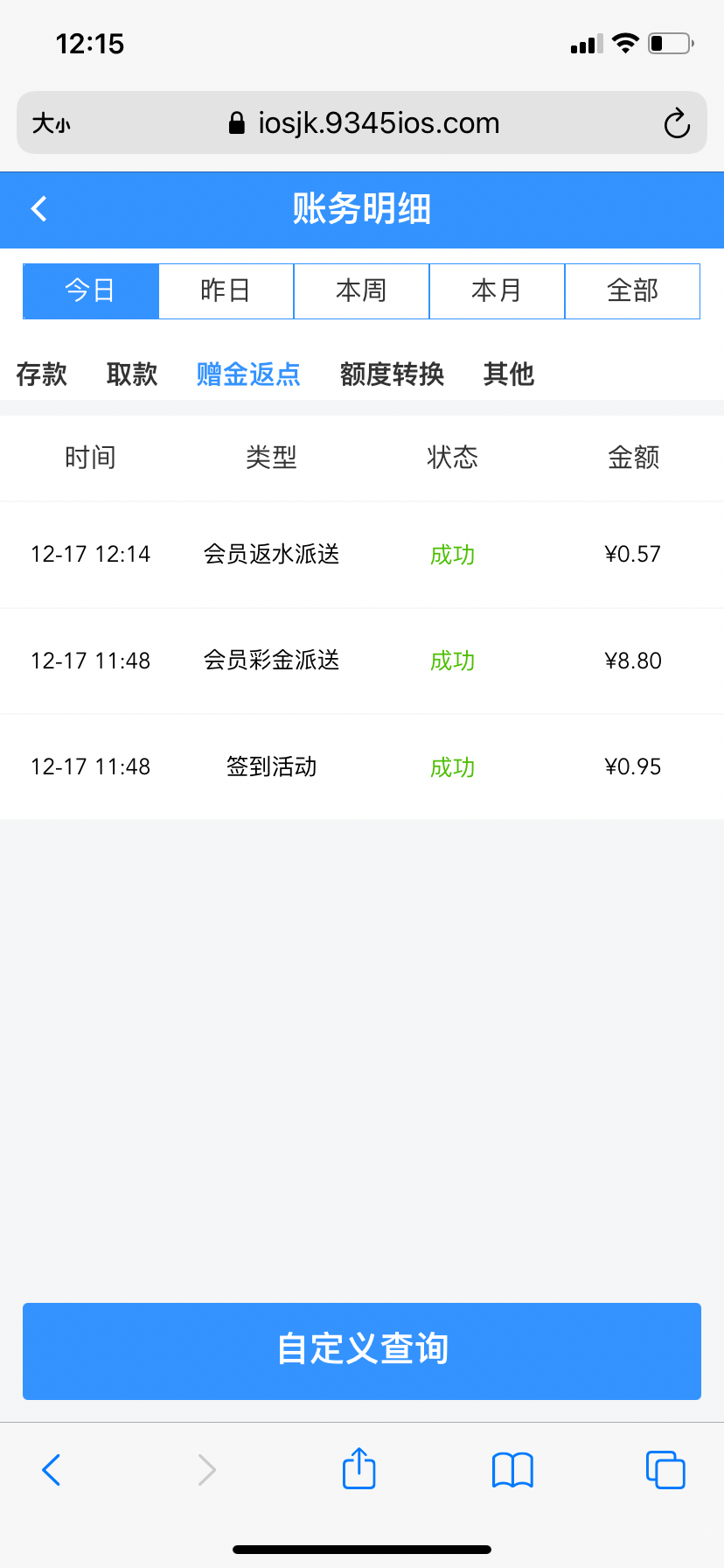Switch to the 本月 tab
The height and width of the screenshot is (1568, 724).
click(497, 290)
